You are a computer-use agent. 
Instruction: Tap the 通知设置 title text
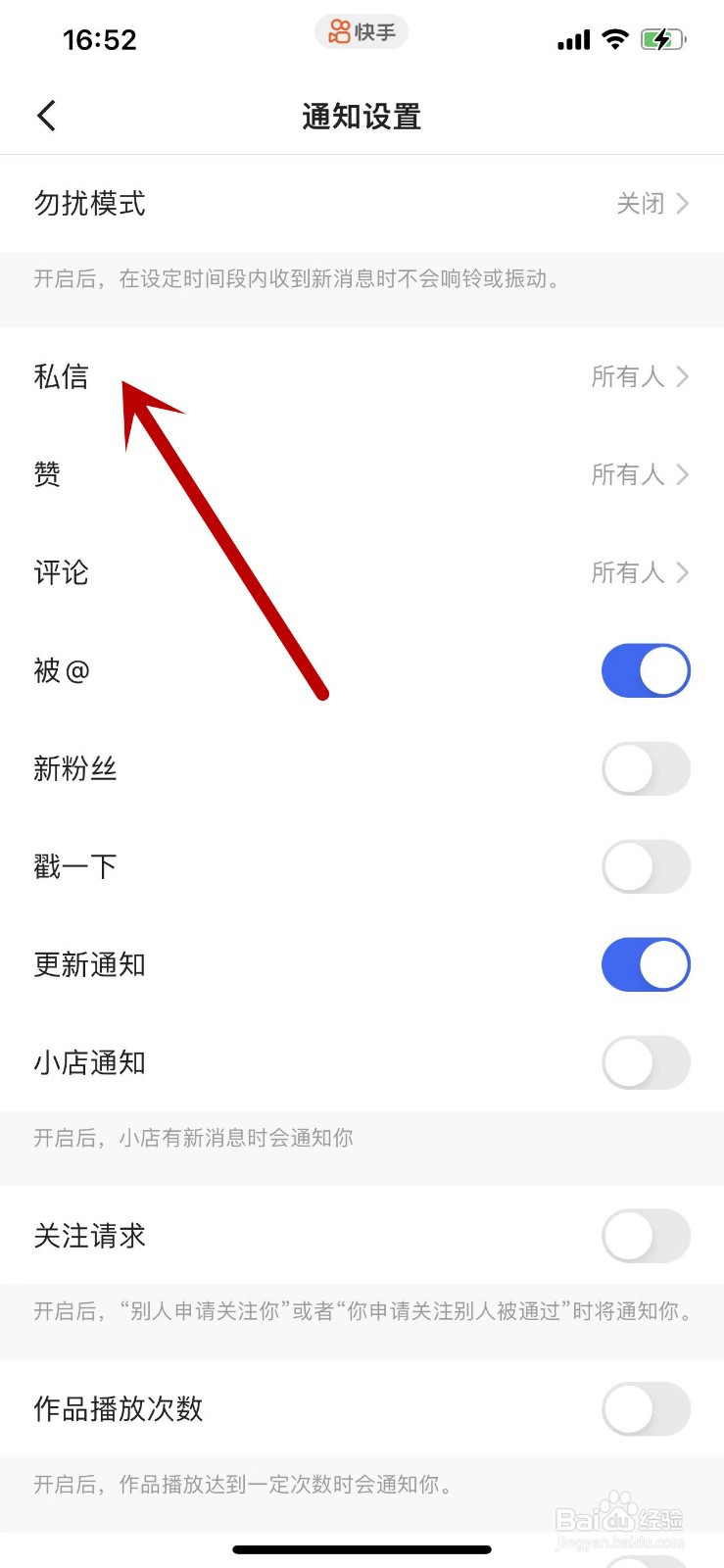click(362, 116)
